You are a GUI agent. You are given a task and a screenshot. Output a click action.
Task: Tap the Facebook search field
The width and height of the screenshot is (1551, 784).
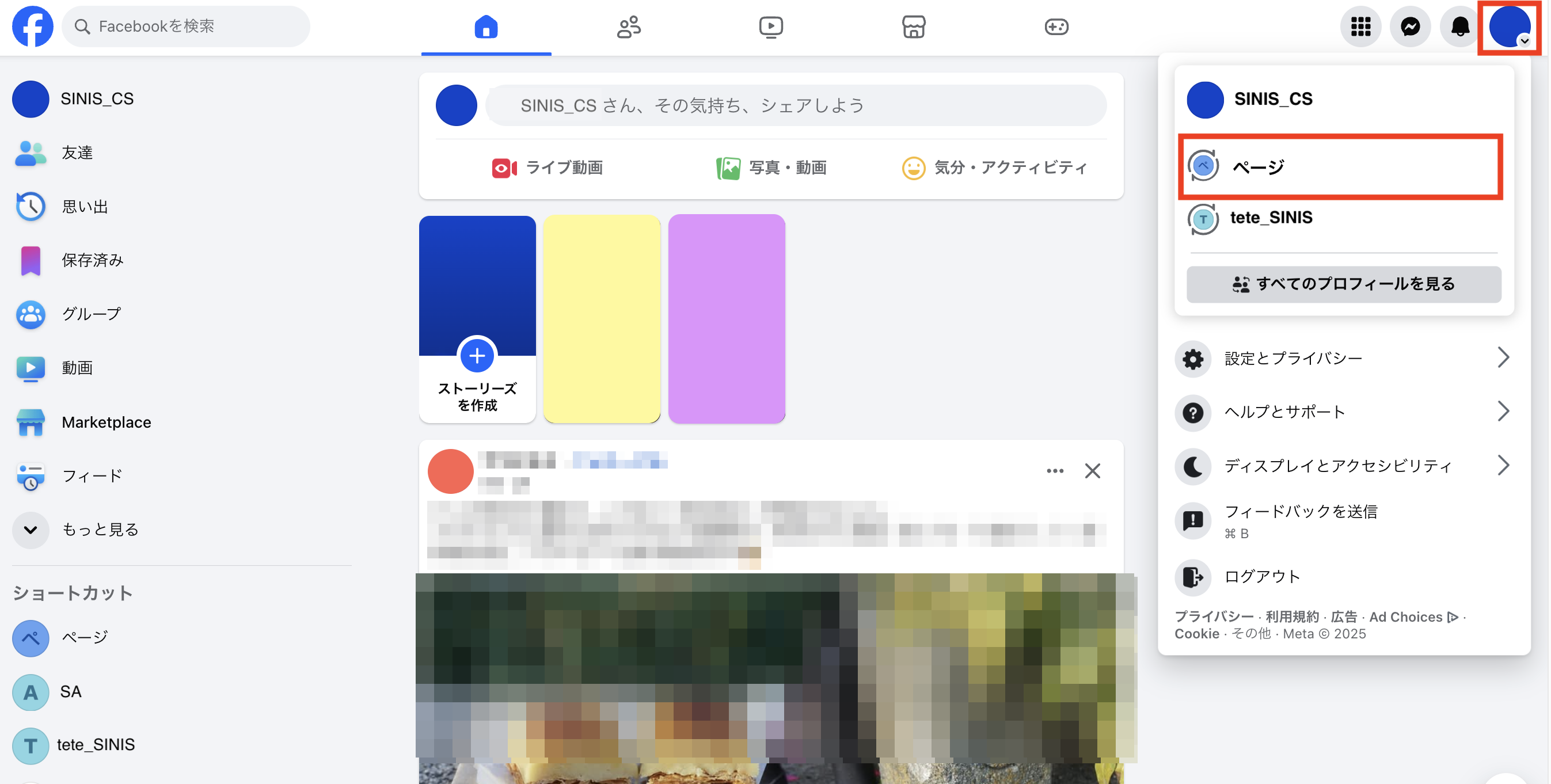[x=187, y=26]
